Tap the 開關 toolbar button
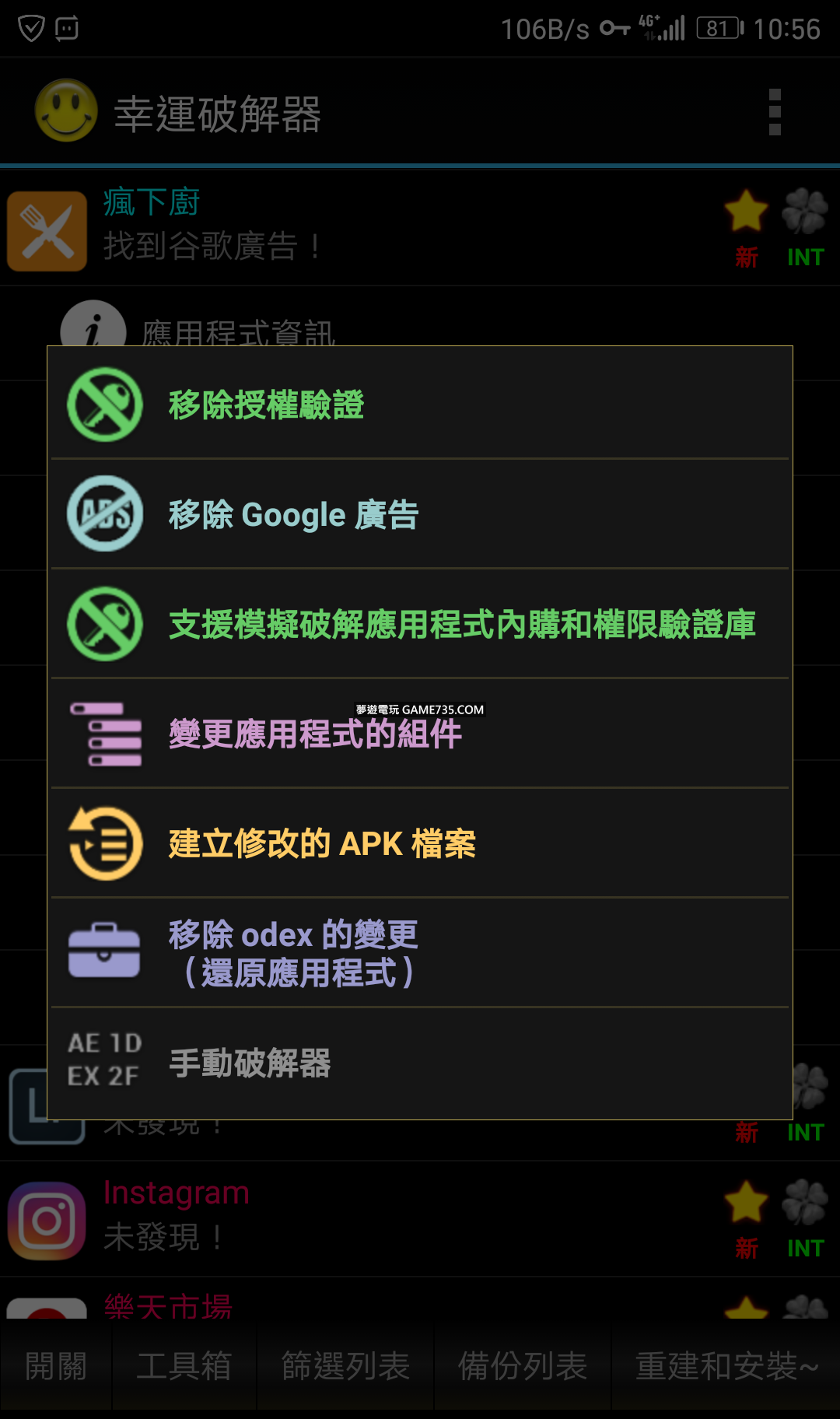The width and height of the screenshot is (840, 1419). coord(56,1366)
